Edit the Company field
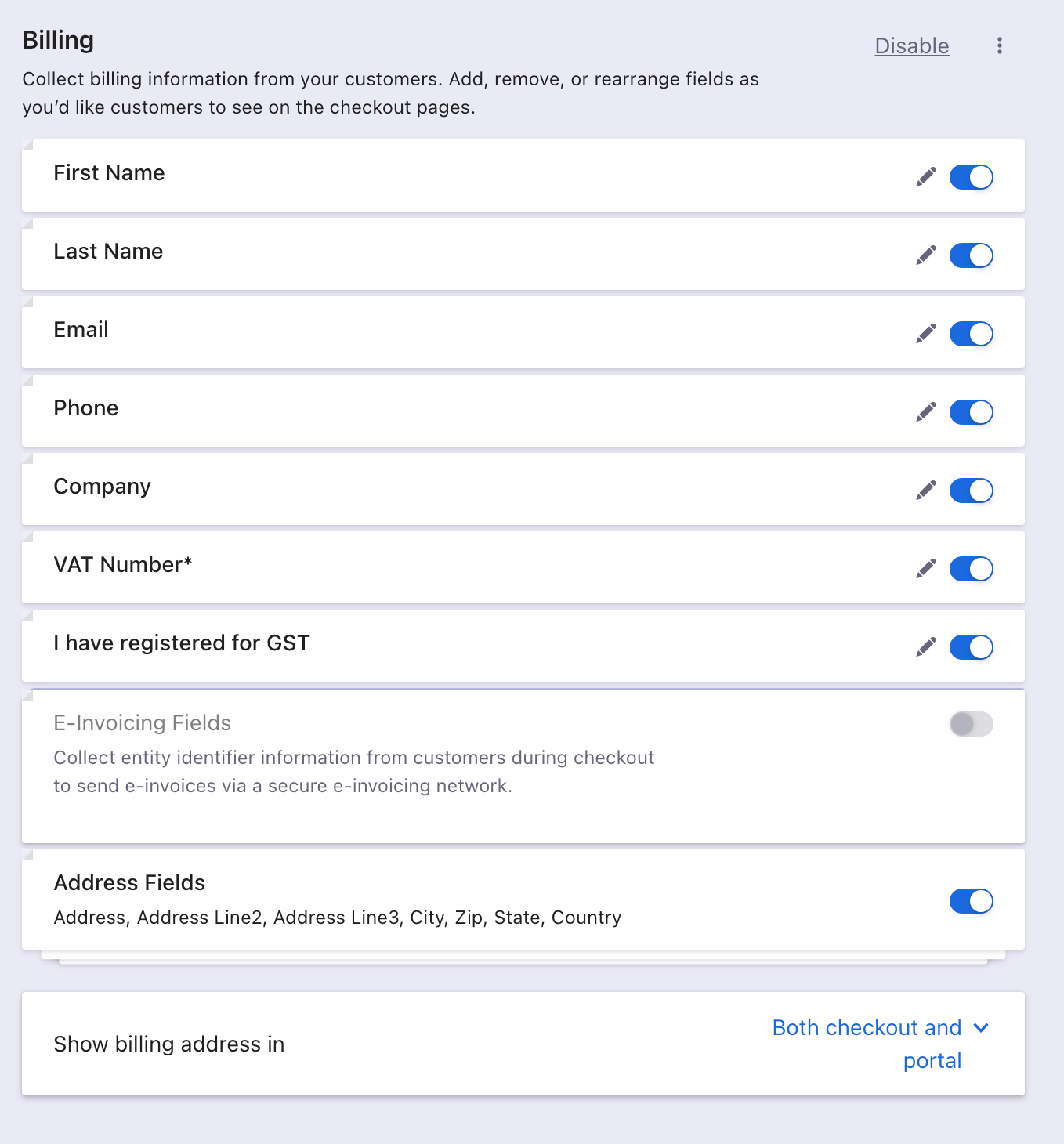 [925, 491]
